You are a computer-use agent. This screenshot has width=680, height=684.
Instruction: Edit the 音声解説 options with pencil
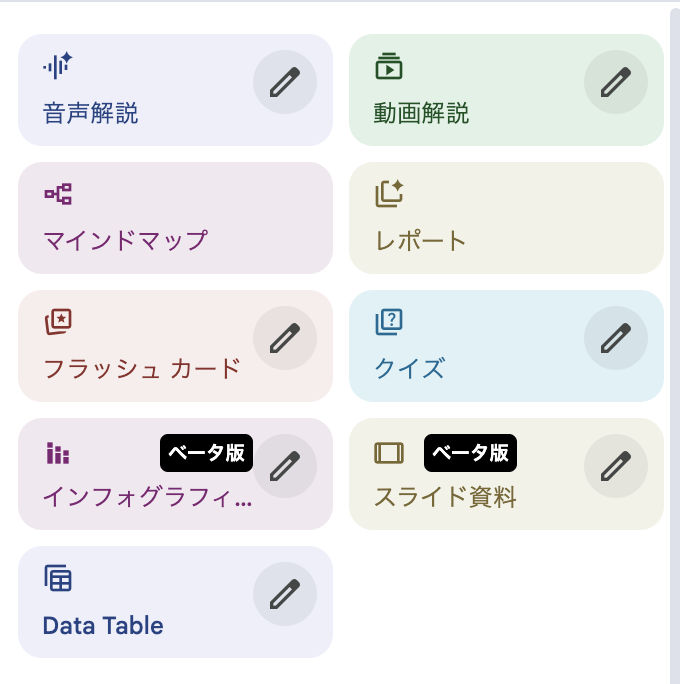coord(285,82)
